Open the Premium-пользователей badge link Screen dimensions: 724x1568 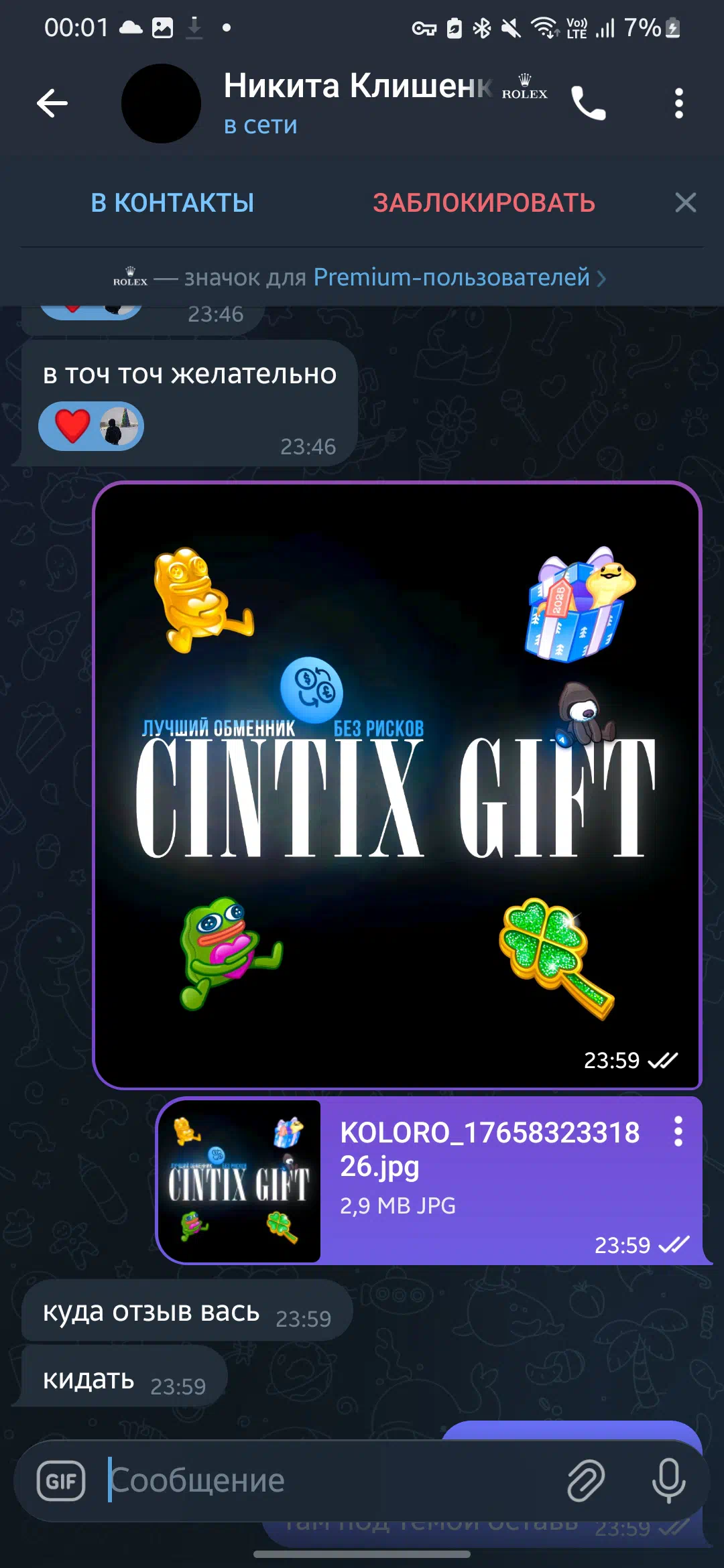point(452,277)
